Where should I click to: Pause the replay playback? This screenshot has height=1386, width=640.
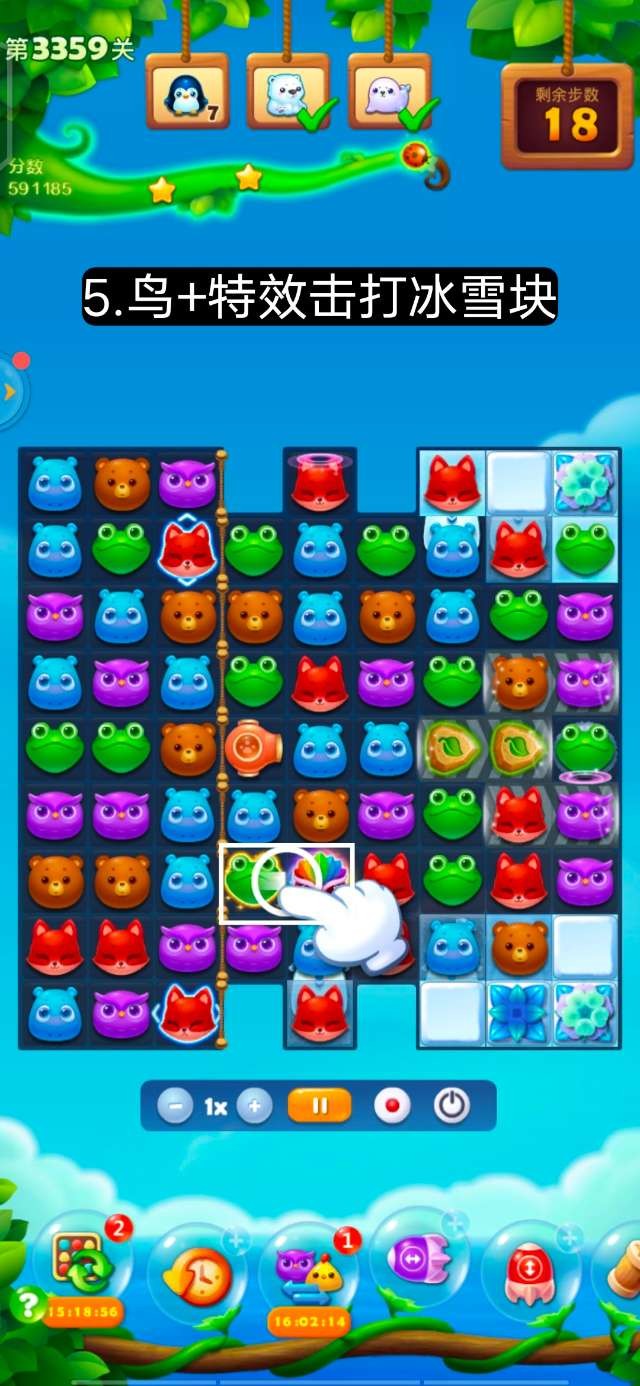pos(320,1106)
